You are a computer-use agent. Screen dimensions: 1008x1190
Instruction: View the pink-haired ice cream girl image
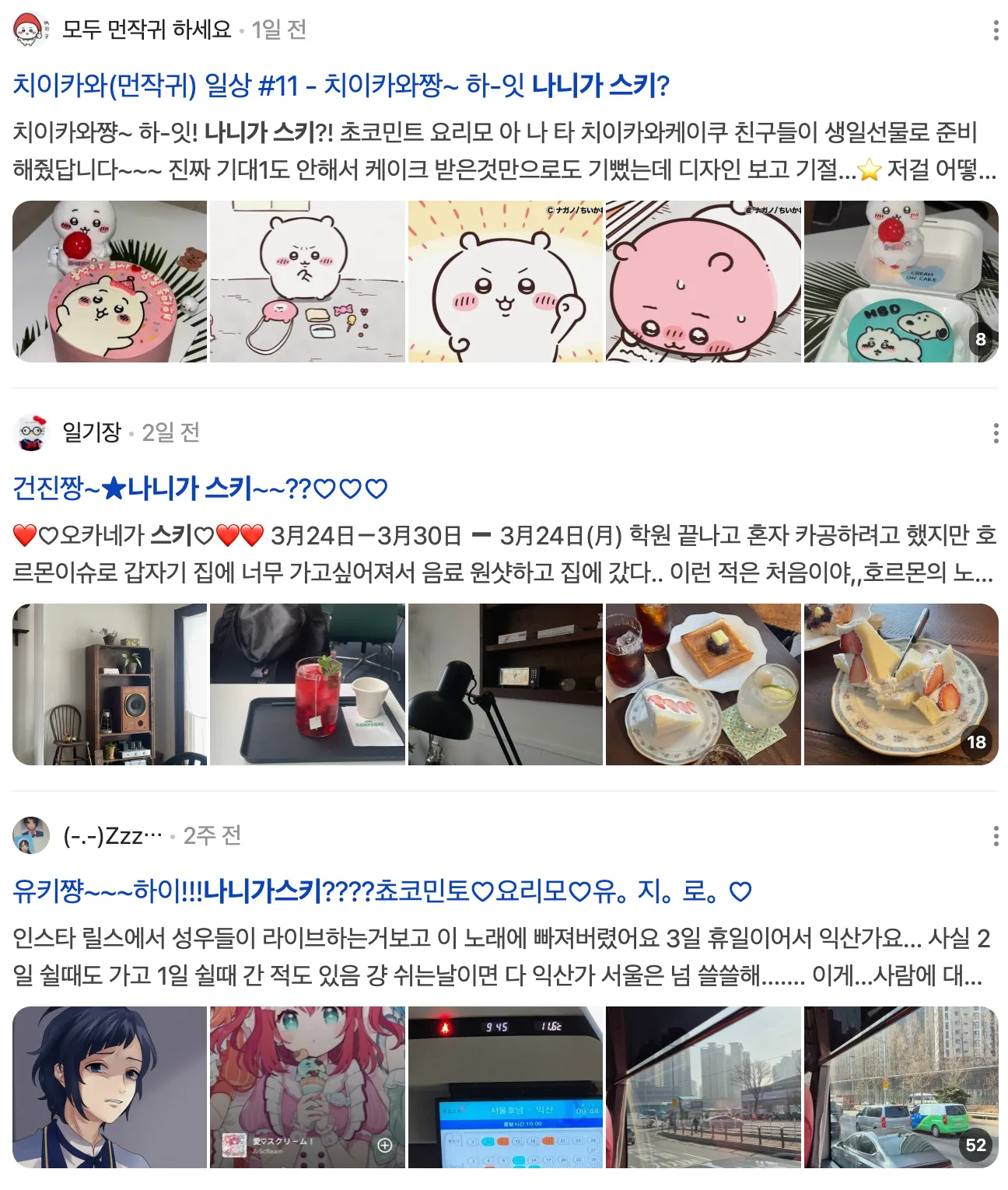pos(307,1087)
